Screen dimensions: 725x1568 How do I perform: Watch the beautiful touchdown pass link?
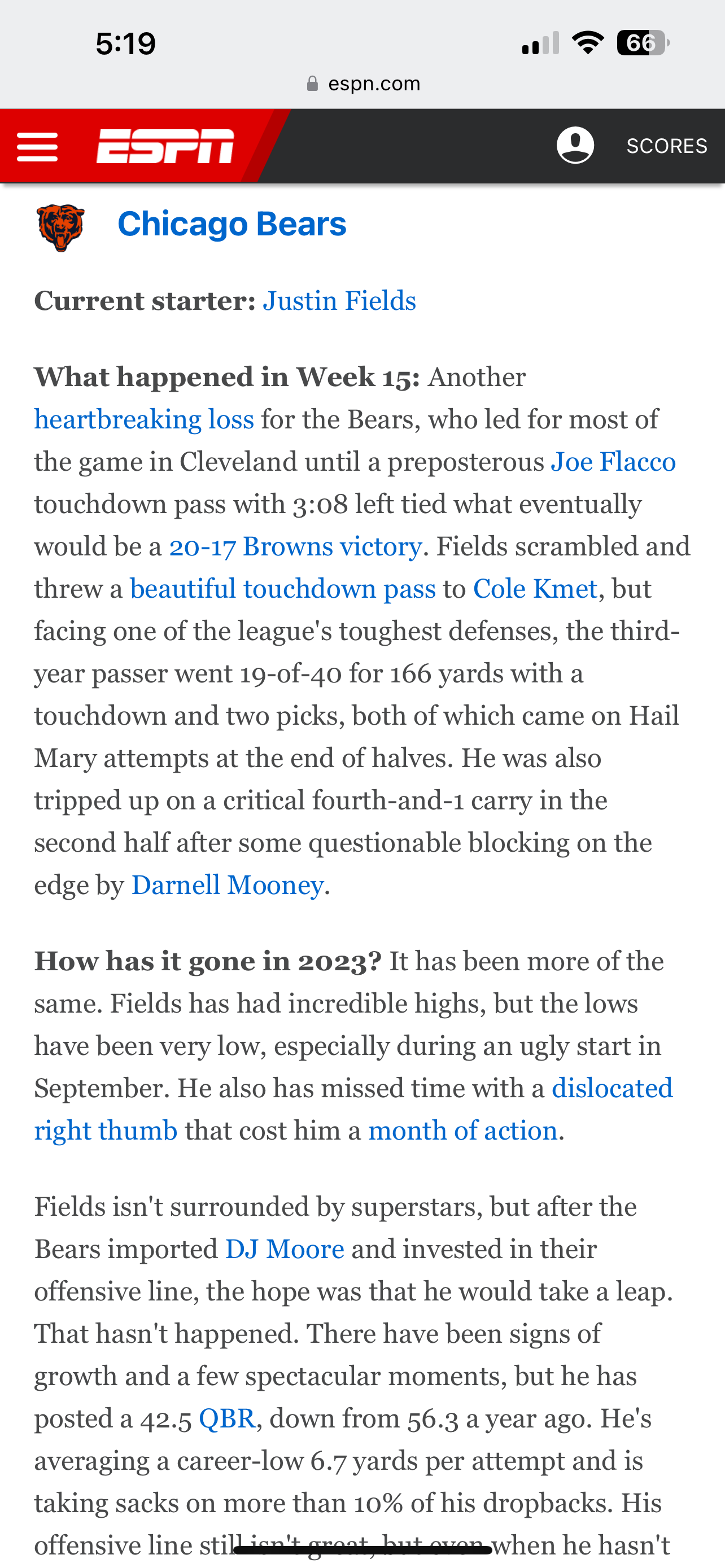[282, 589]
